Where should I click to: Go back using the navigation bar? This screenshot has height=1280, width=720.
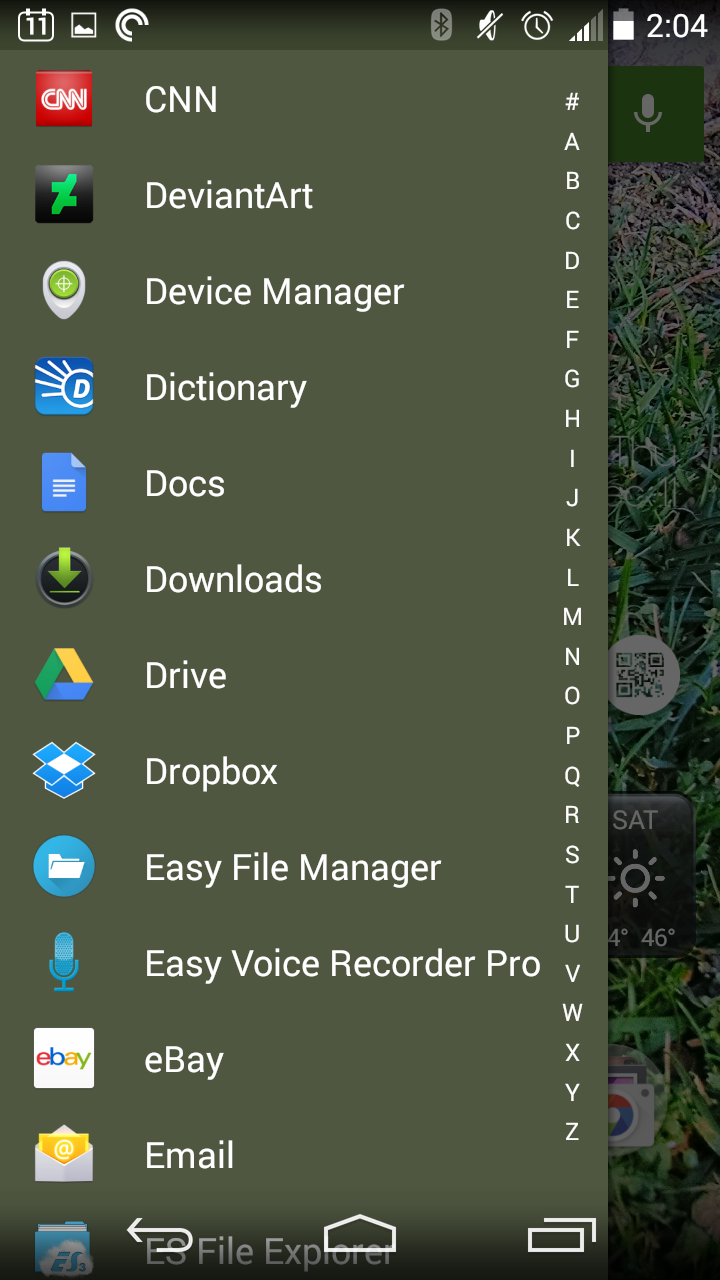[x=160, y=1235]
